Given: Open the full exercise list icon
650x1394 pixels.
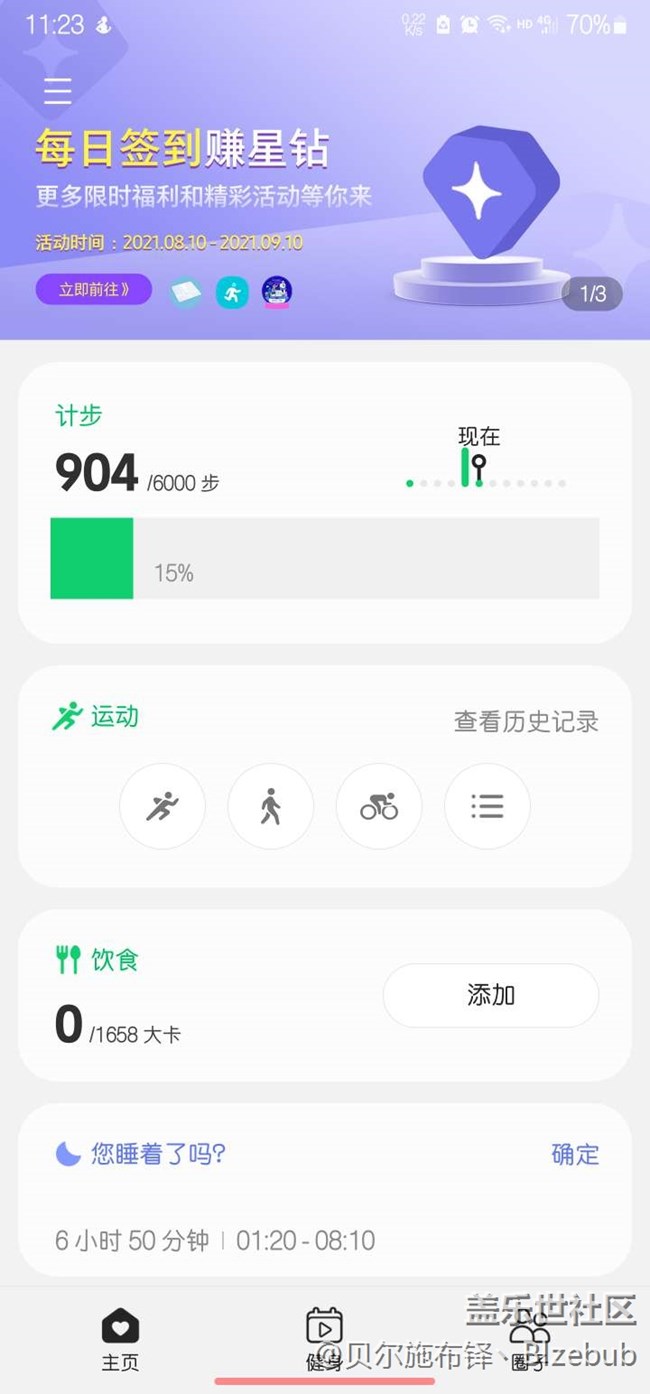Looking at the screenshot, I should coord(487,806).
